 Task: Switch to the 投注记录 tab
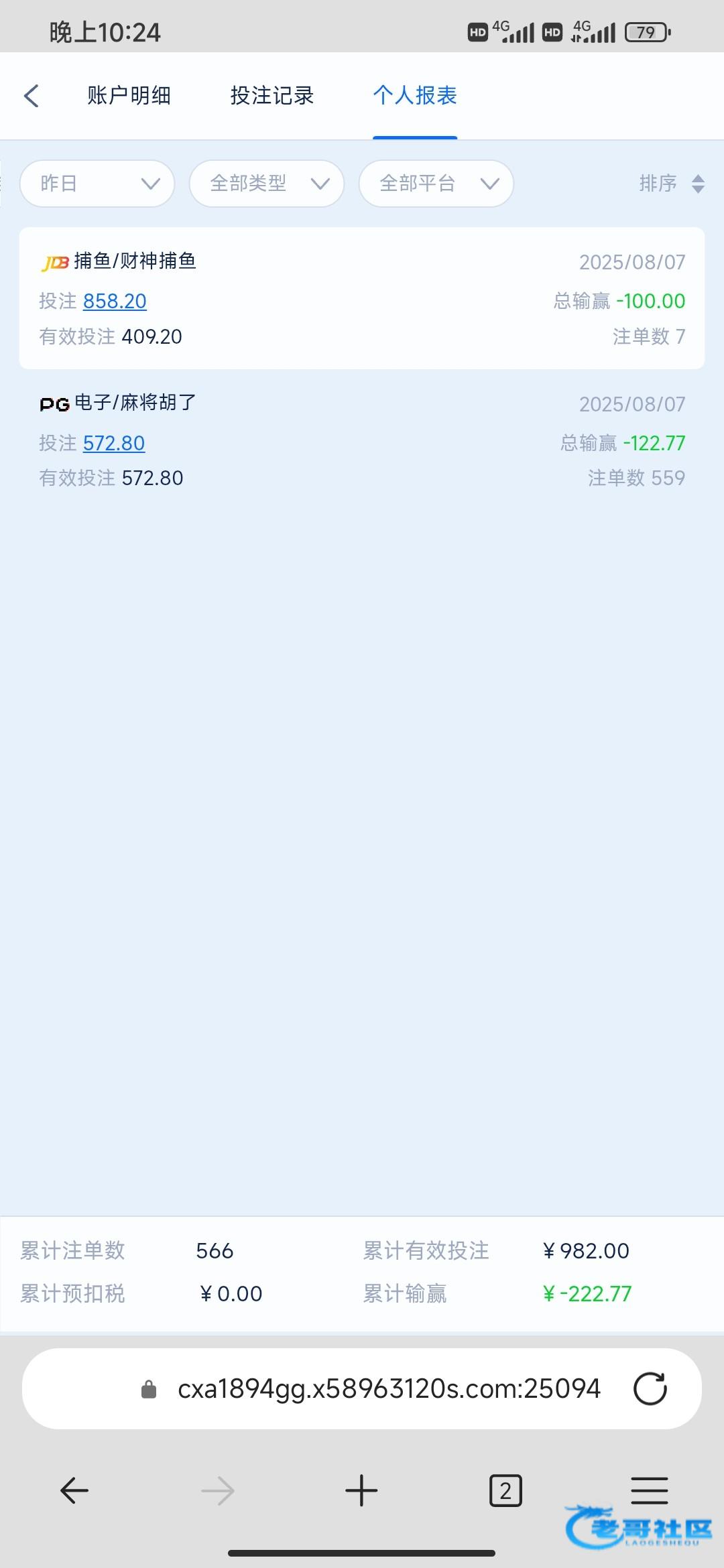point(272,96)
